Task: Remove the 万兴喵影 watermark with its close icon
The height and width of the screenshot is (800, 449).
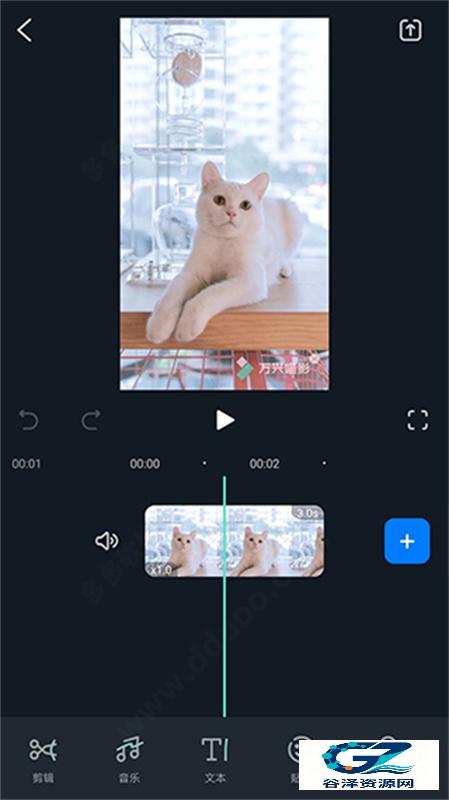Action: pos(315,359)
